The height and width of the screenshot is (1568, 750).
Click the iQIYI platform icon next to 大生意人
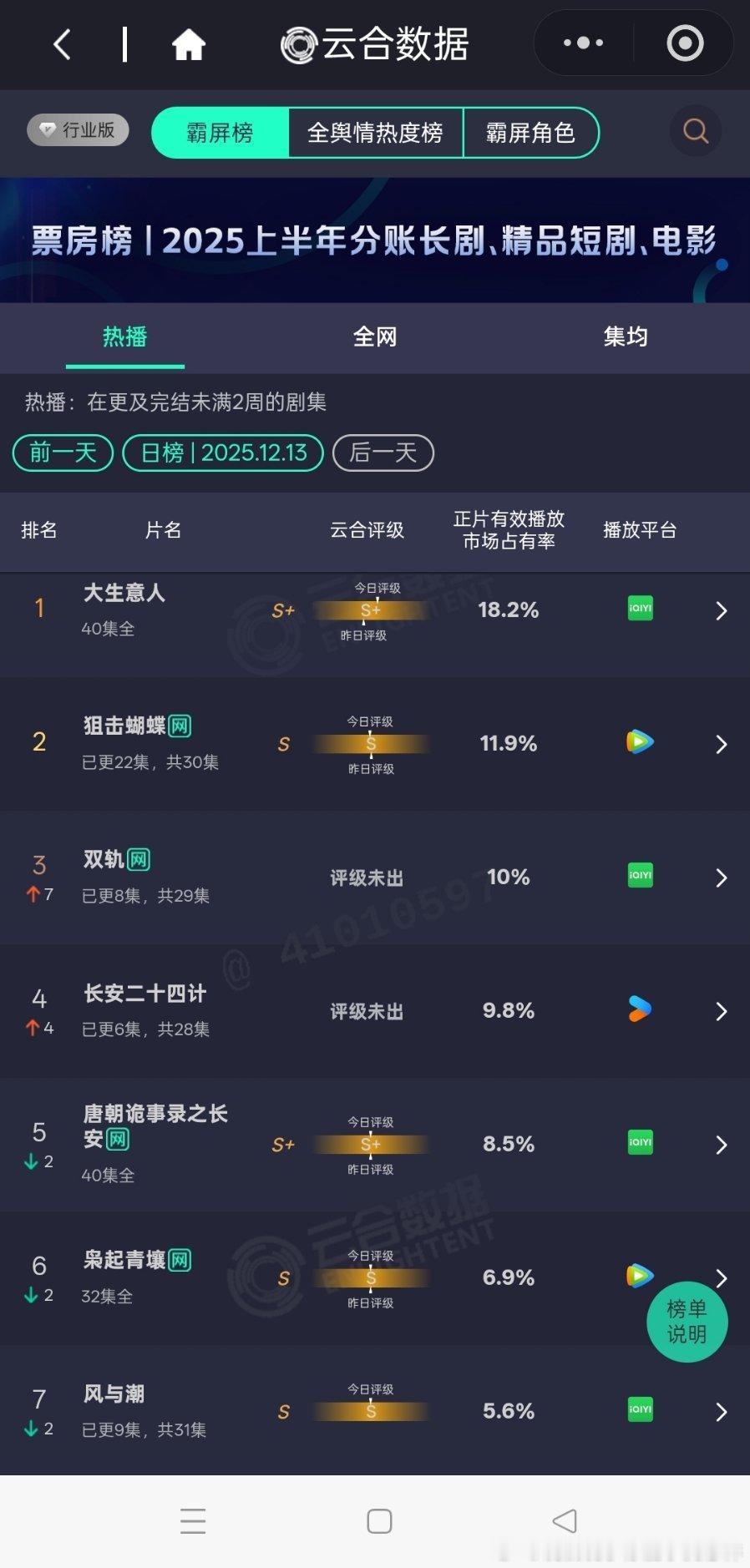pos(639,609)
